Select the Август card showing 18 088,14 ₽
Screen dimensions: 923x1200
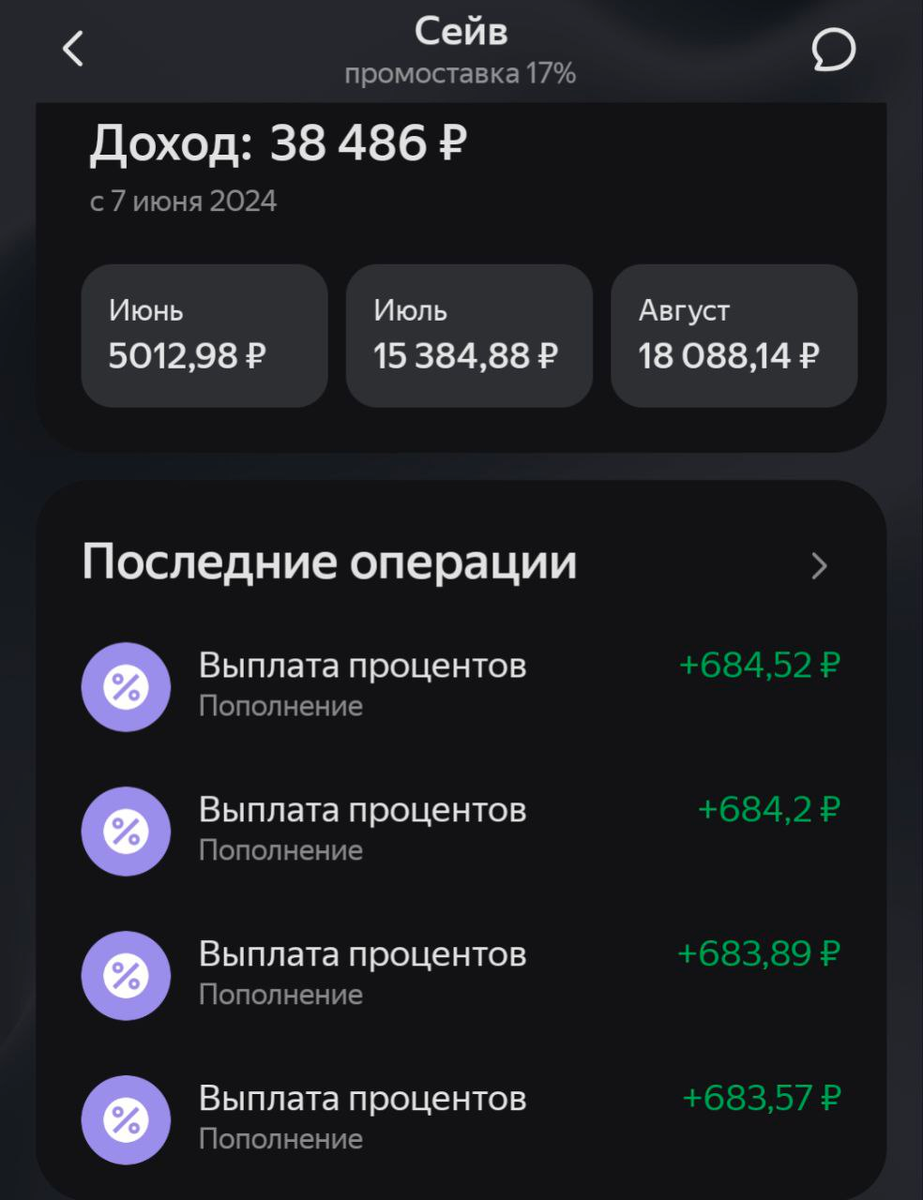pyautogui.click(x=733, y=335)
